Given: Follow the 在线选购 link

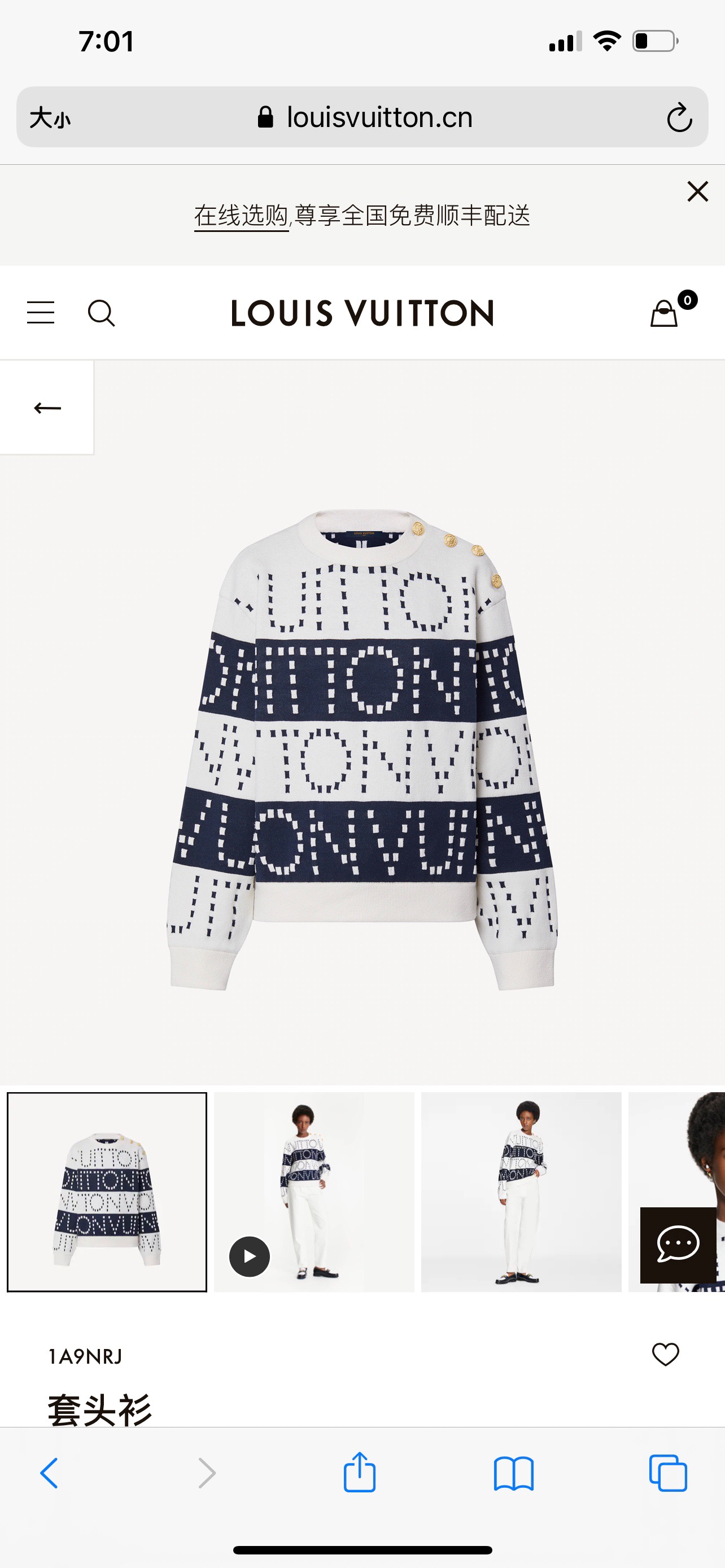Looking at the screenshot, I should (x=241, y=216).
